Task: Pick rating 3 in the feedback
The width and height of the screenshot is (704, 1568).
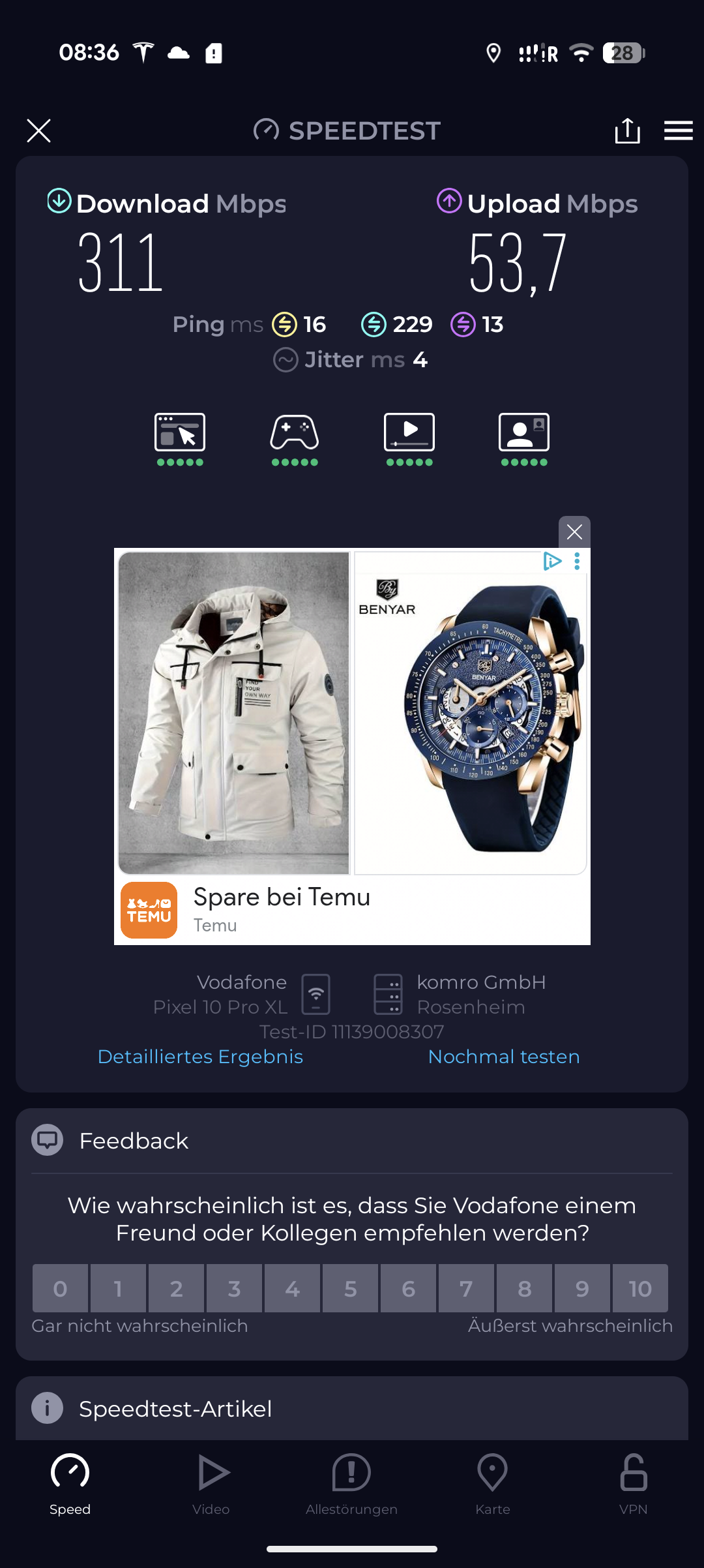Action: [x=234, y=1288]
